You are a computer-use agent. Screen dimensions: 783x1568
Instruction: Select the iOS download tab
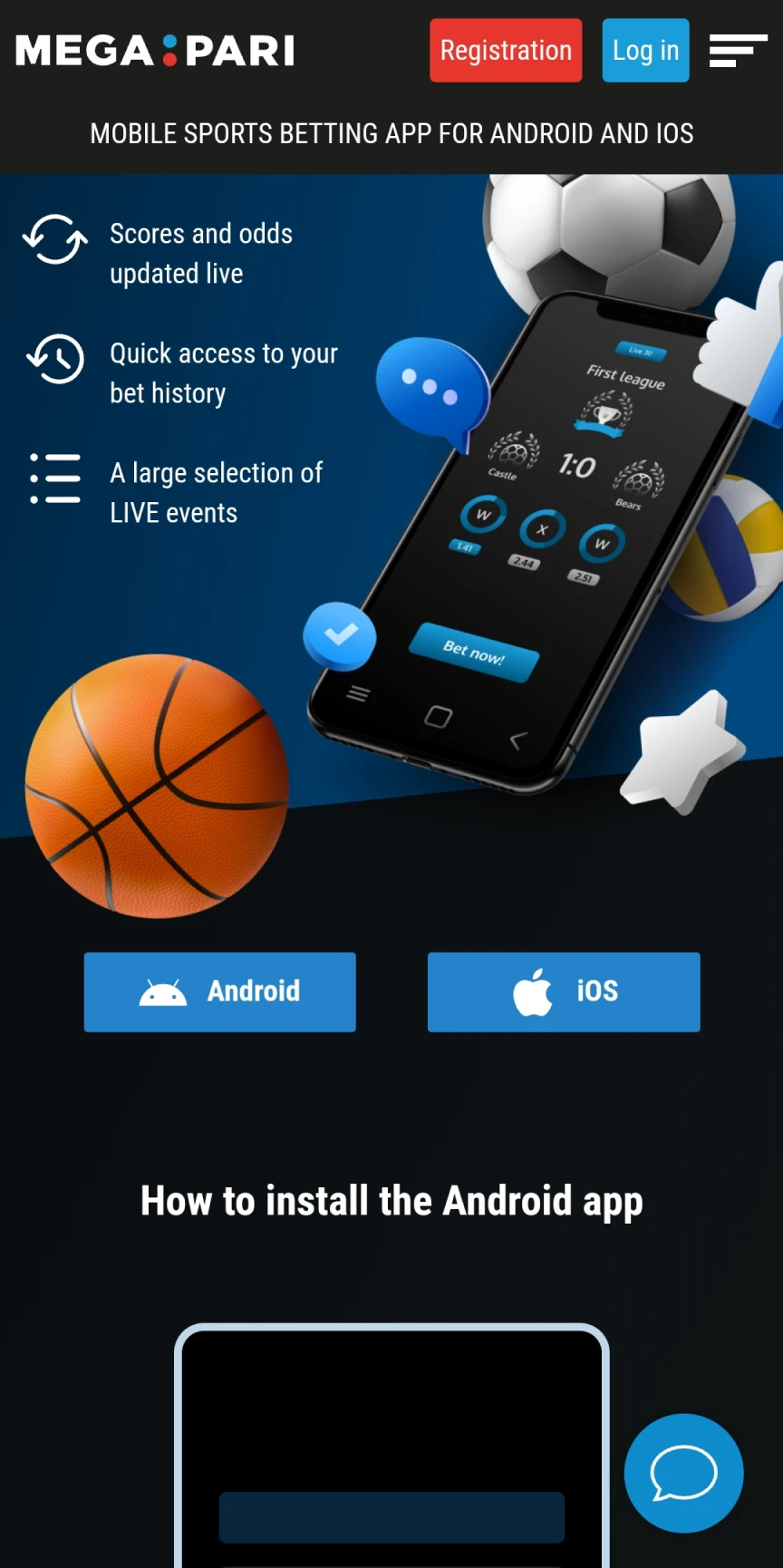[x=563, y=992]
